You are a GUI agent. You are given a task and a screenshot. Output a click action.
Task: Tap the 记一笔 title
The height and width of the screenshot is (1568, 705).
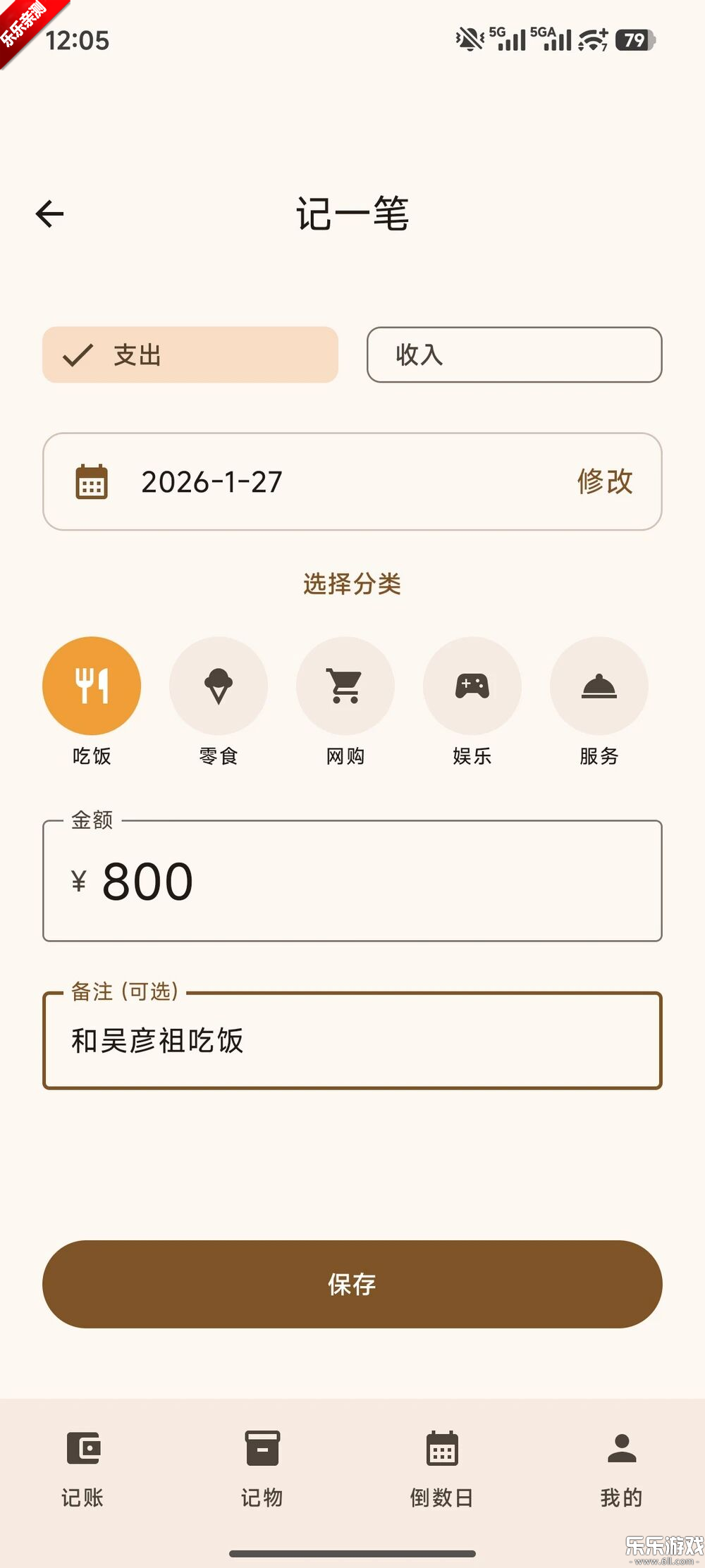tap(352, 215)
